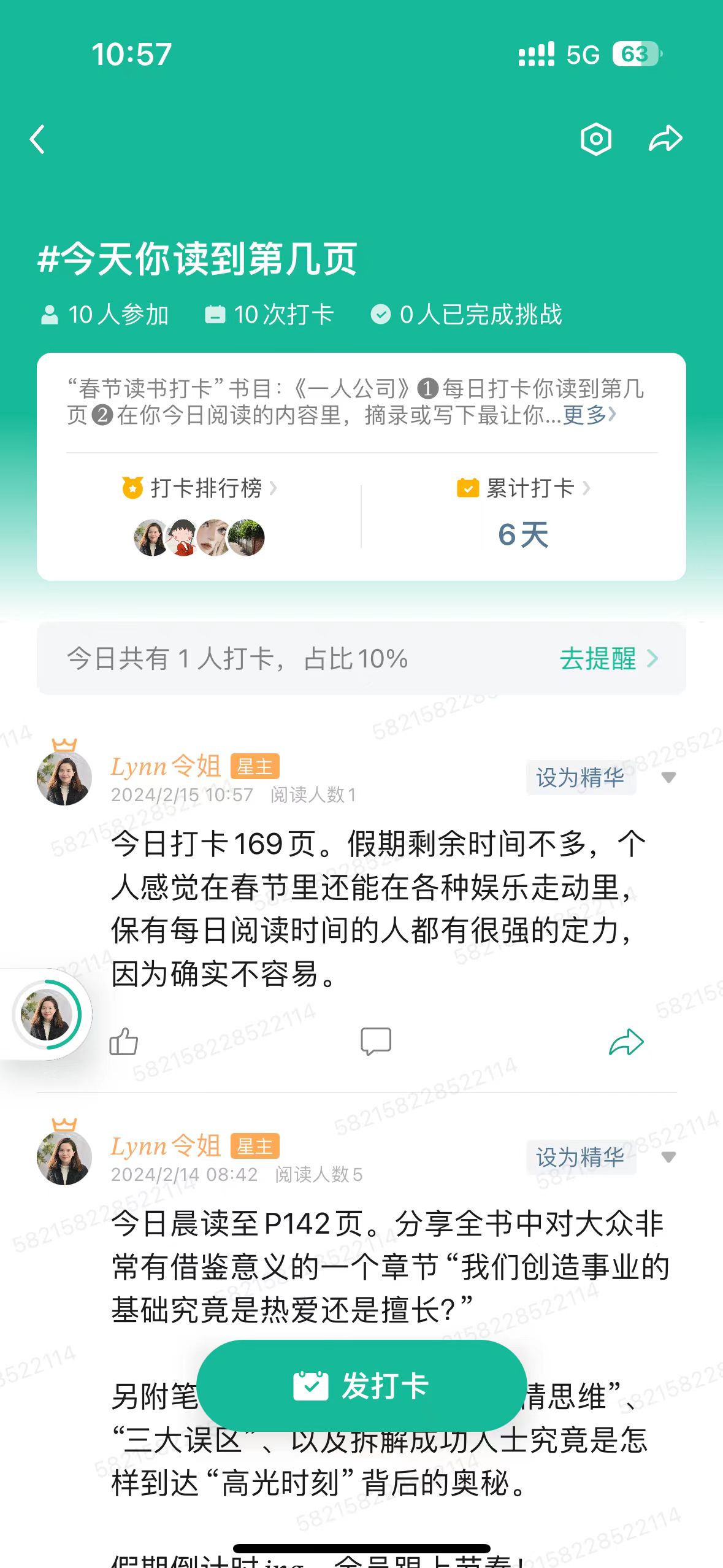The width and height of the screenshot is (723, 1568).
Task: Set the 2/15 post as 精华
Action: [x=580, y=777]
